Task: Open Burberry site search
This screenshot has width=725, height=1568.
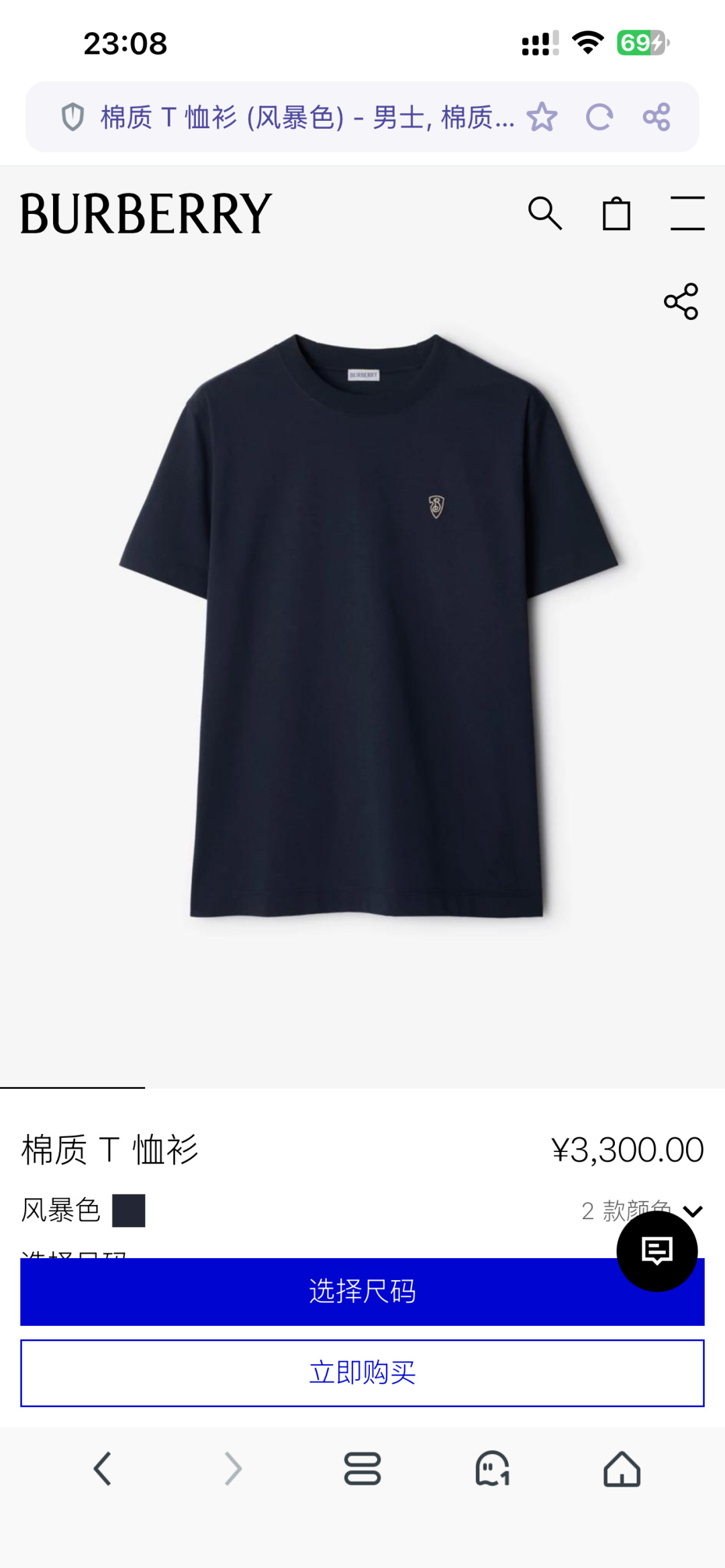Action: (544, 214)
